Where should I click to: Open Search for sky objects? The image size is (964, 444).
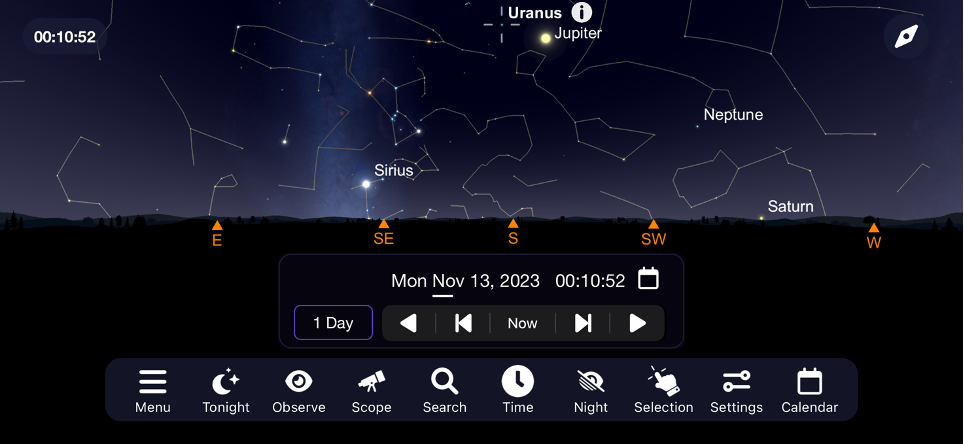444,390
